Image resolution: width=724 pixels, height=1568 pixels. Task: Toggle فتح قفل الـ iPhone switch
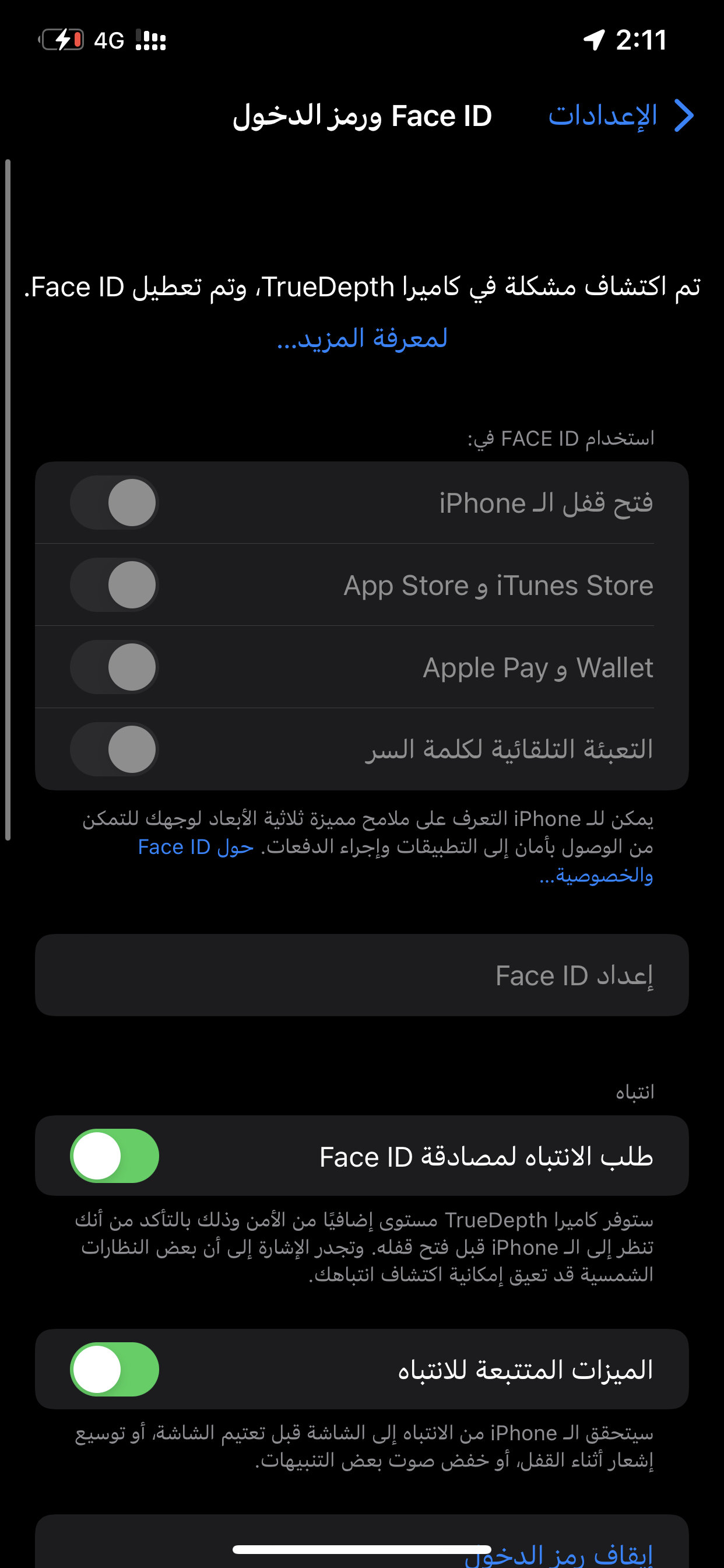[115, 503]
